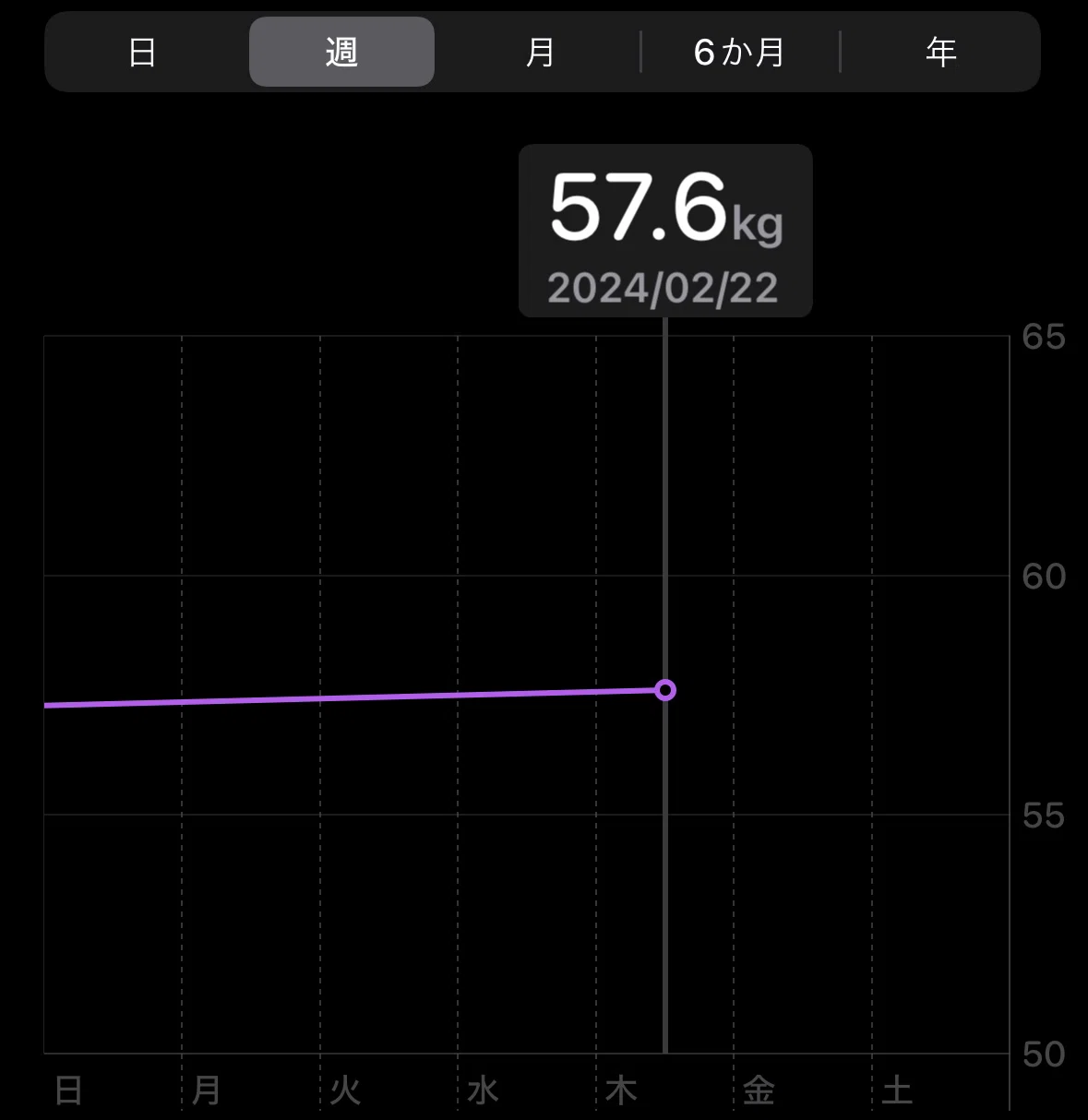
Task: Switch to the 日 (day) view
Action: point(142,53)
